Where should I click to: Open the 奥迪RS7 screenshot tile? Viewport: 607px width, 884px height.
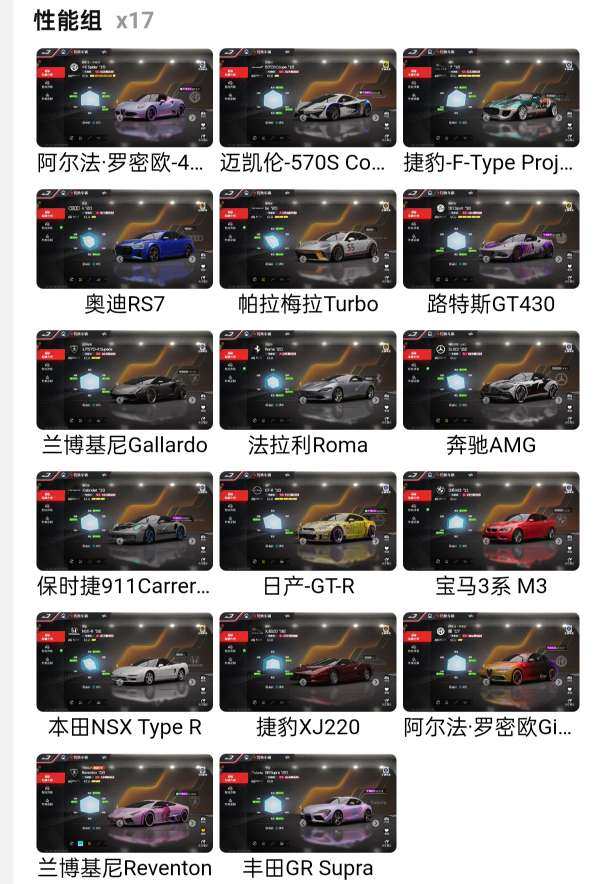(124, 239)
